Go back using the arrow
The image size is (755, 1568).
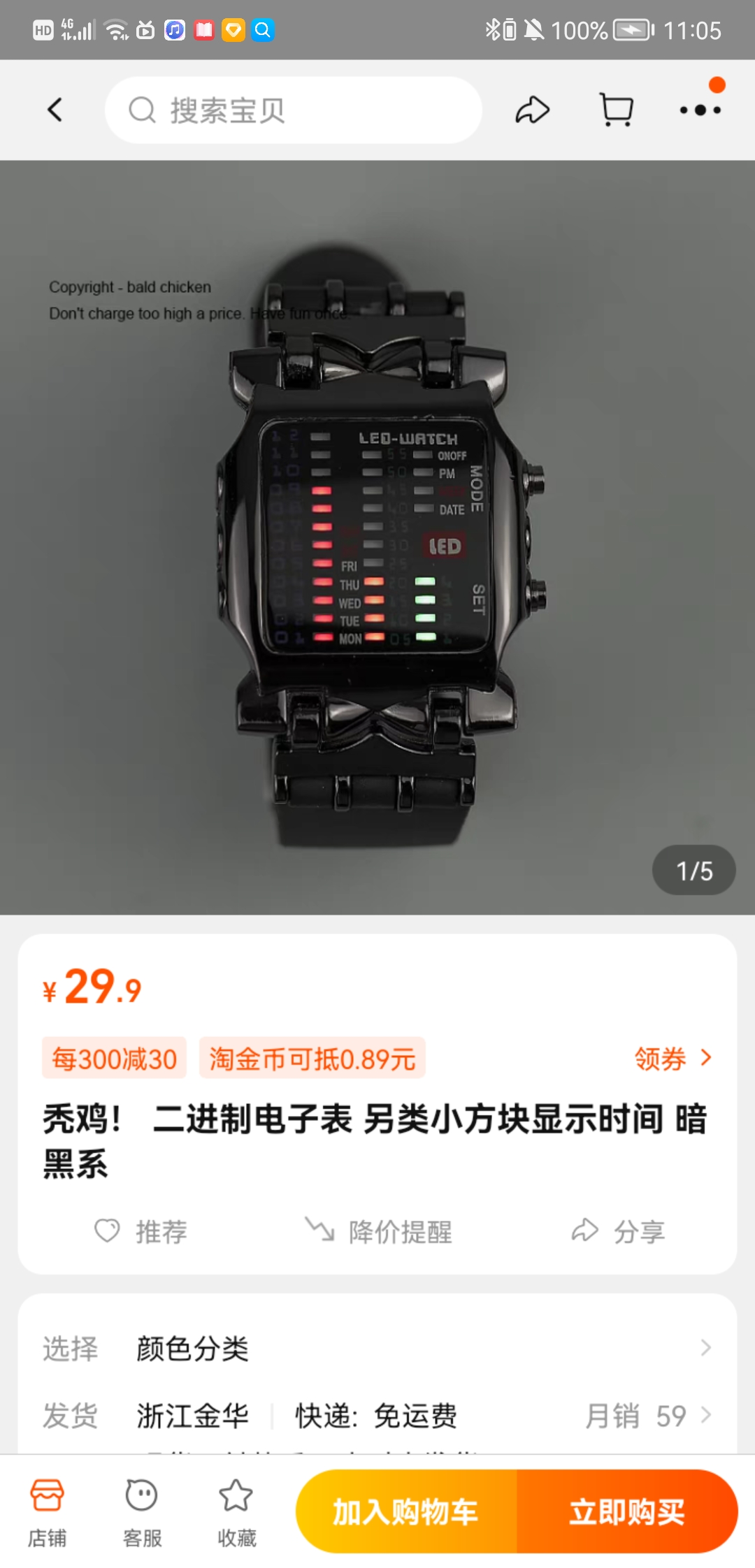(x=55, y=110)
